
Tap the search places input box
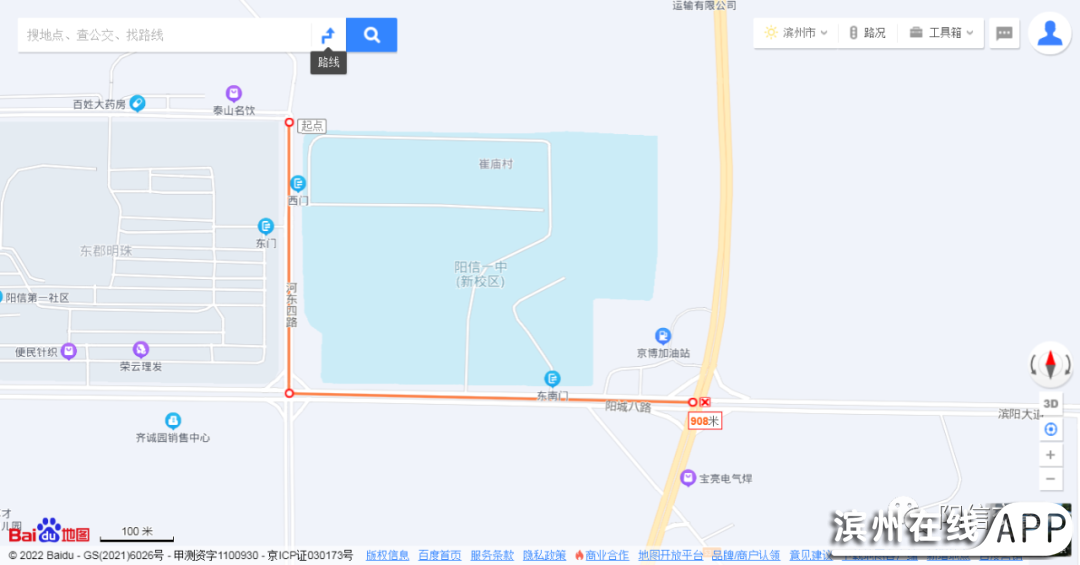(165, 35)
